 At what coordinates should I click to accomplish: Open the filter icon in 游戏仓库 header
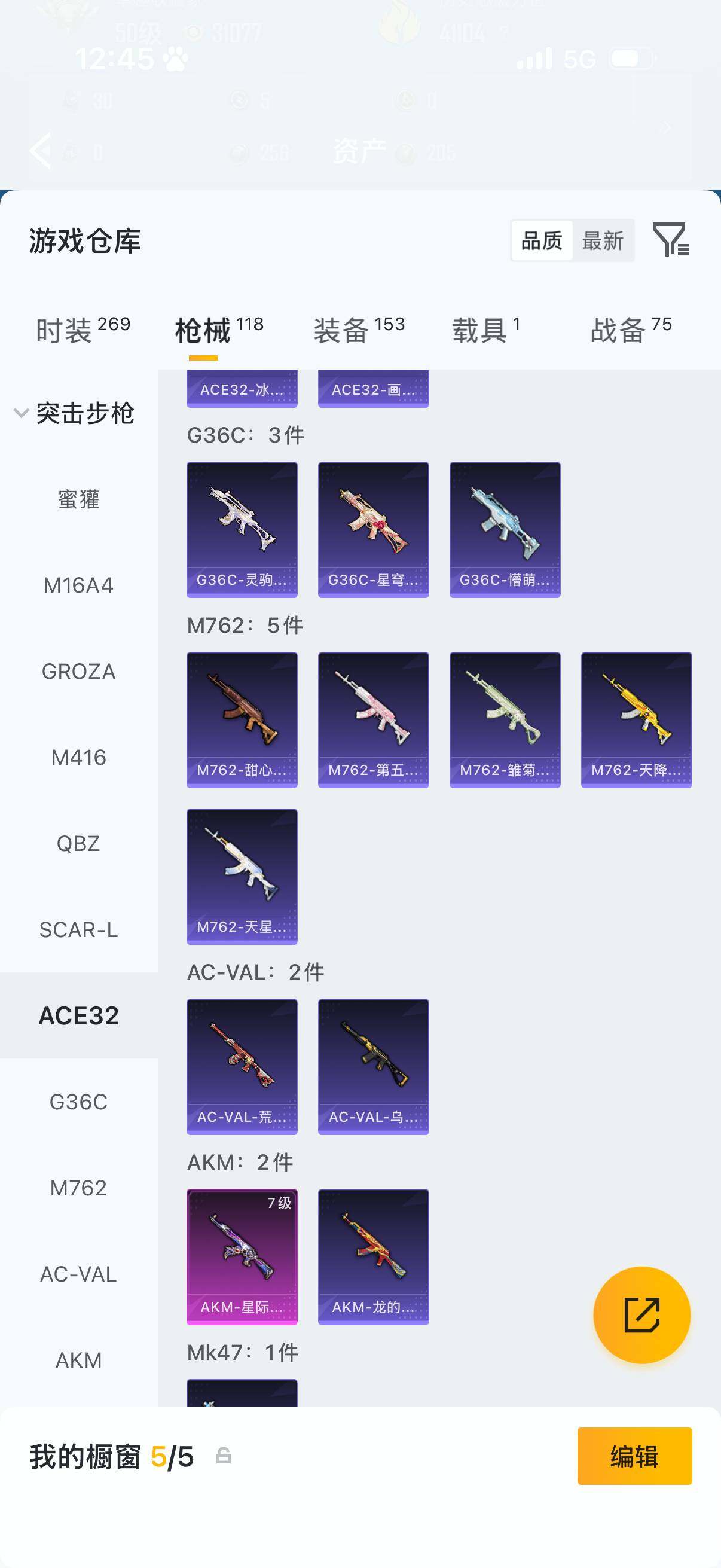[x=670, y=239]
